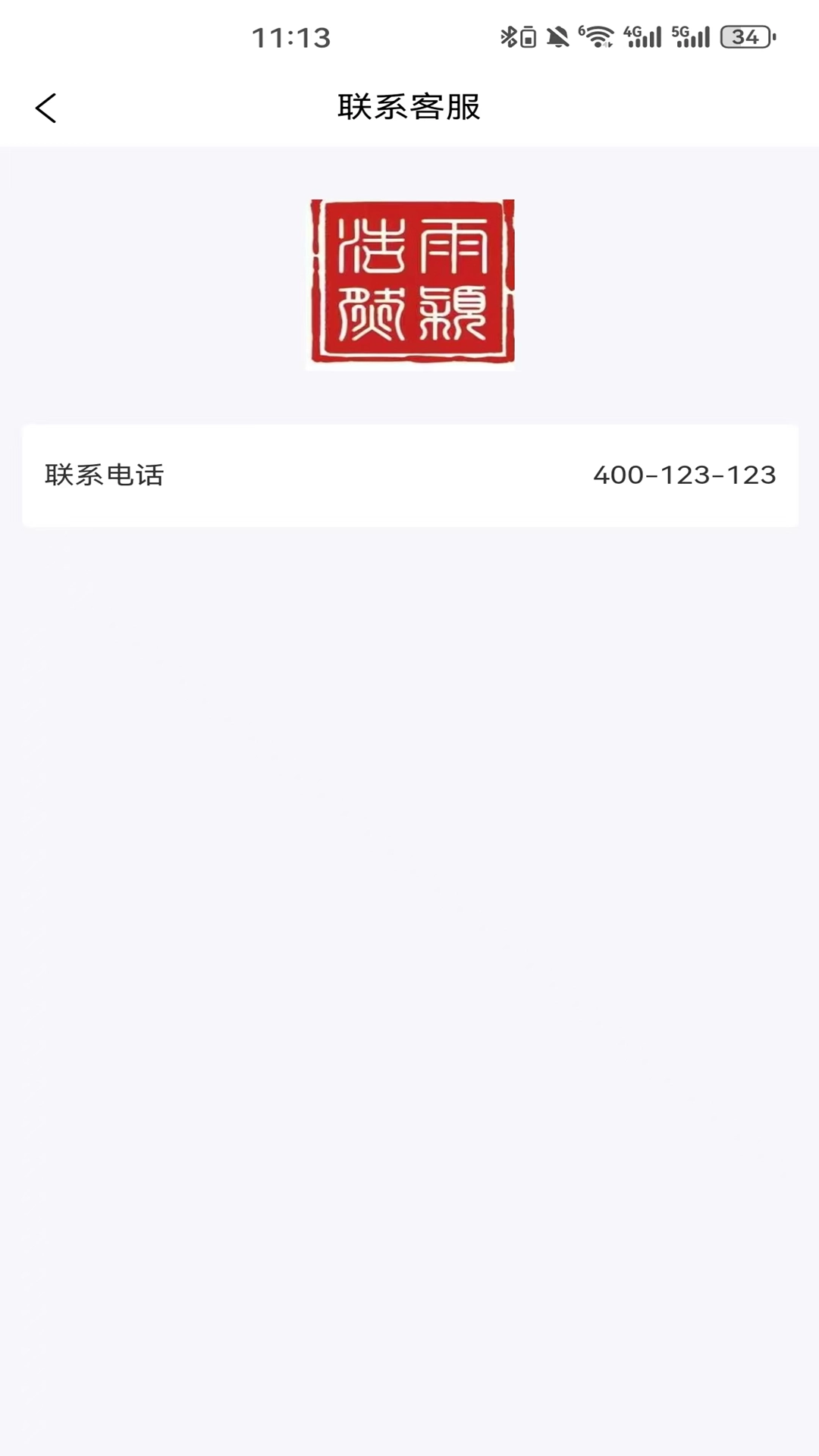This screenshot has height=1456, width=819.
Task: Tap the 11:13 clock display
Action: [x=293, y=36]
